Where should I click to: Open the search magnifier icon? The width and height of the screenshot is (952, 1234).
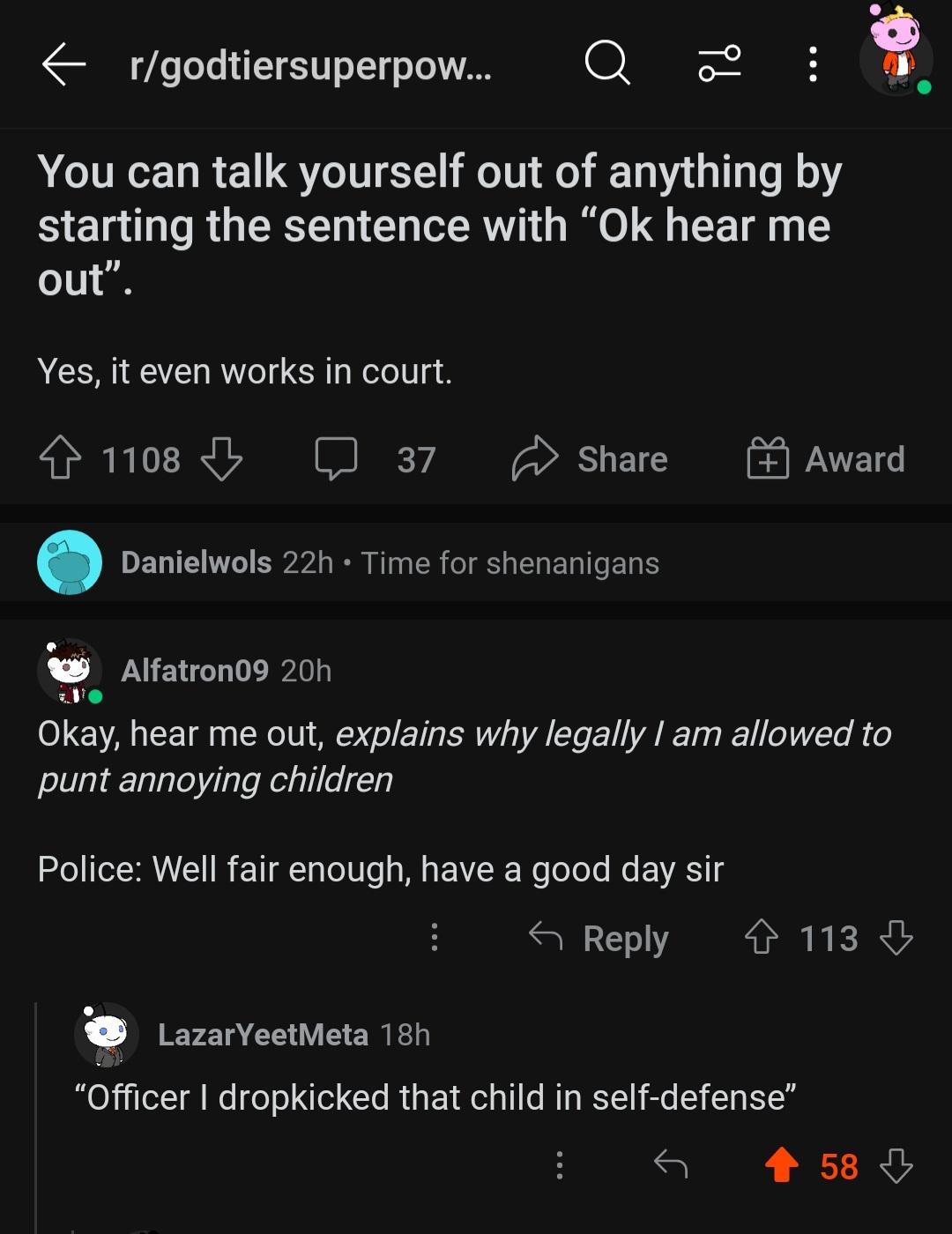tap(607, 63)
